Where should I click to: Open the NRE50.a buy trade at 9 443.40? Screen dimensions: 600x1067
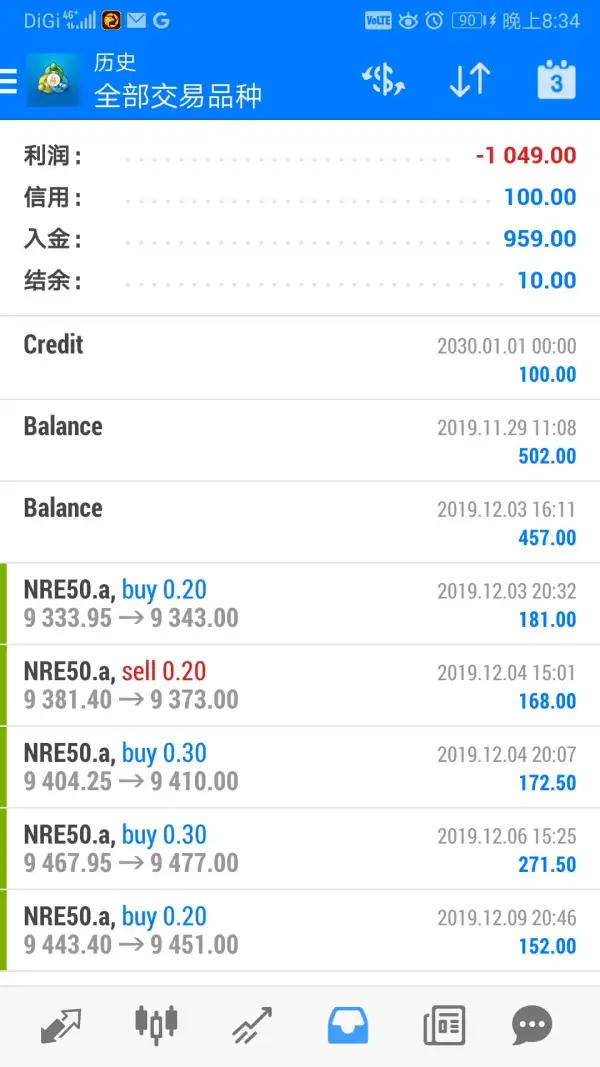(x=300, y=931)
